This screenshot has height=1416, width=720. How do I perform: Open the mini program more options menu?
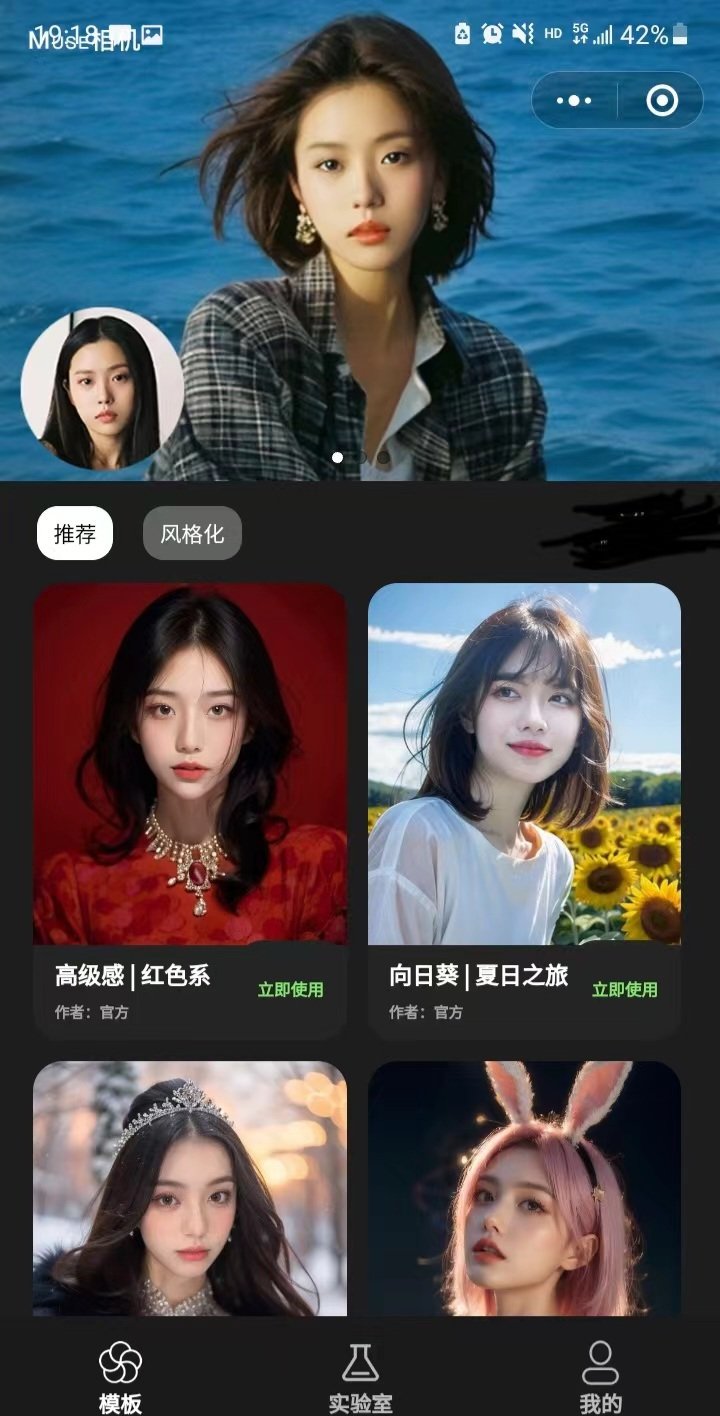coord(574,100)
